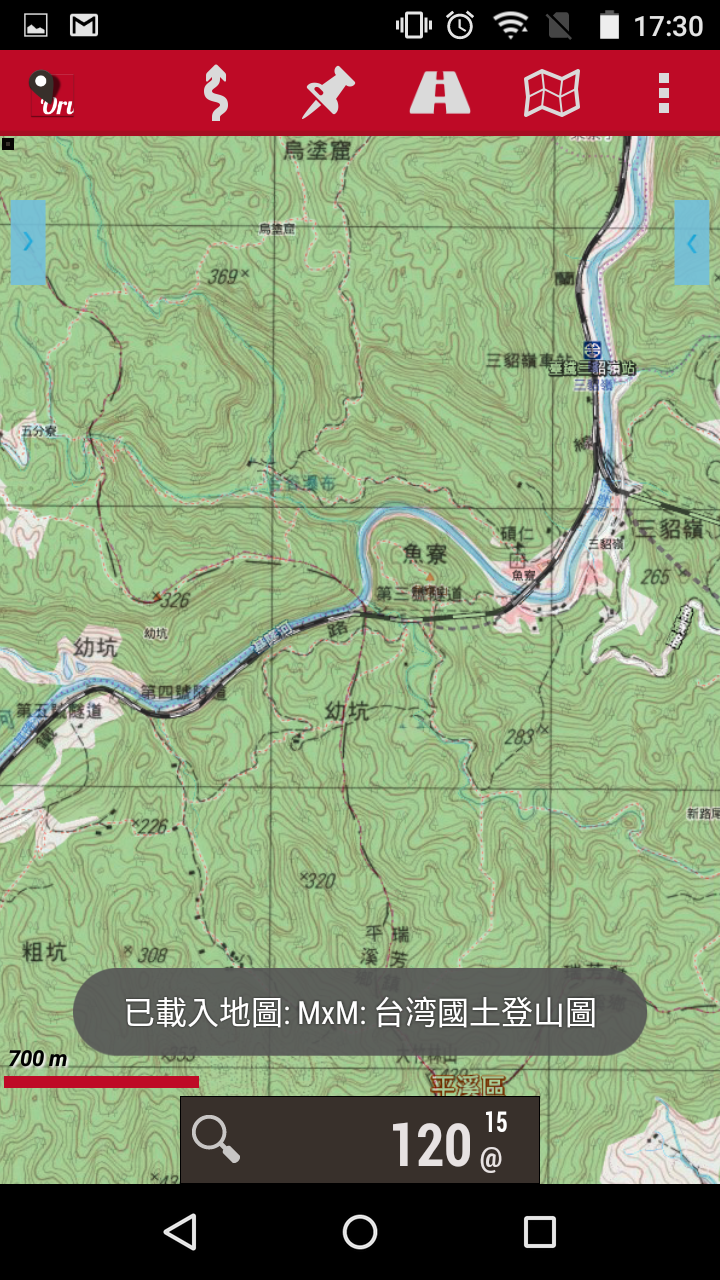The width and height of the screenshot is (720, 1280).
Task: Go to the Android home screen
Action: tap(360, 1232)
